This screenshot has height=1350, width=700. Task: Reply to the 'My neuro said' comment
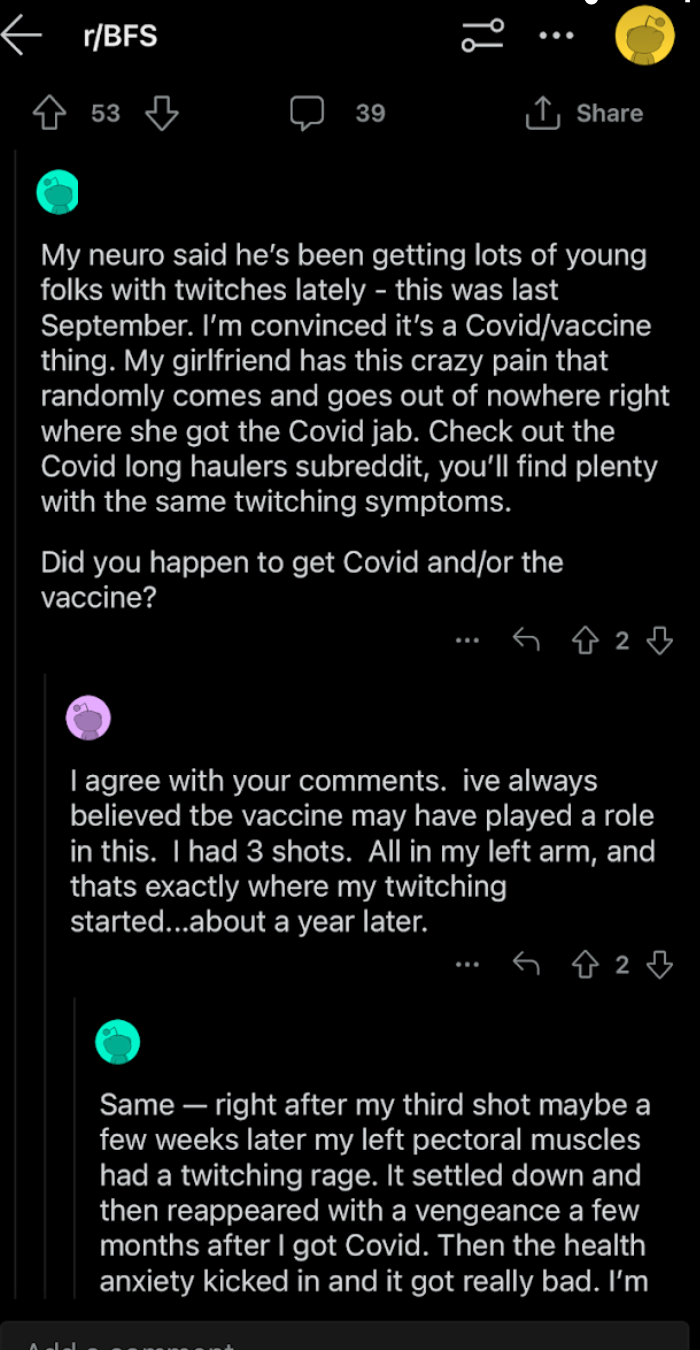(x=525, y=641)
